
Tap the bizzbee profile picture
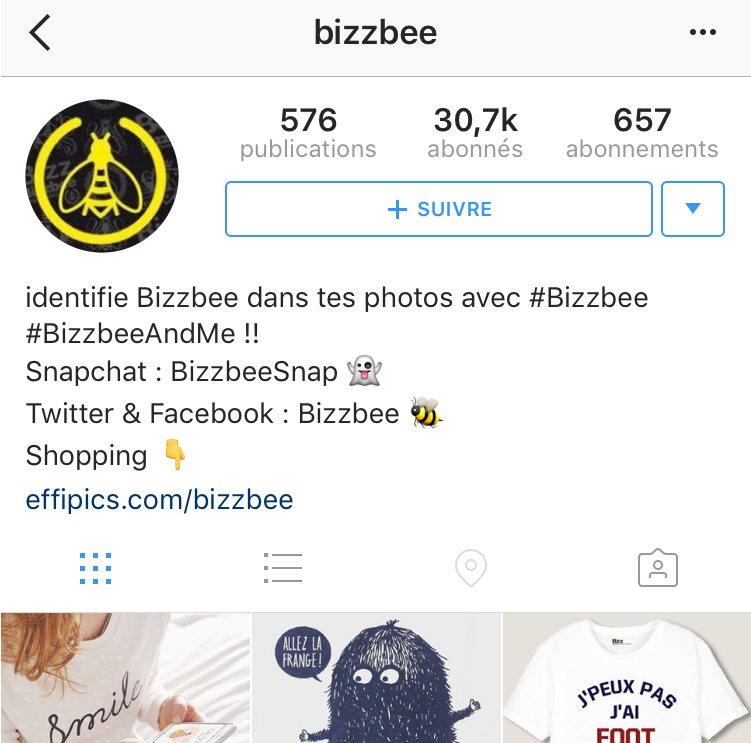(101, 176)
